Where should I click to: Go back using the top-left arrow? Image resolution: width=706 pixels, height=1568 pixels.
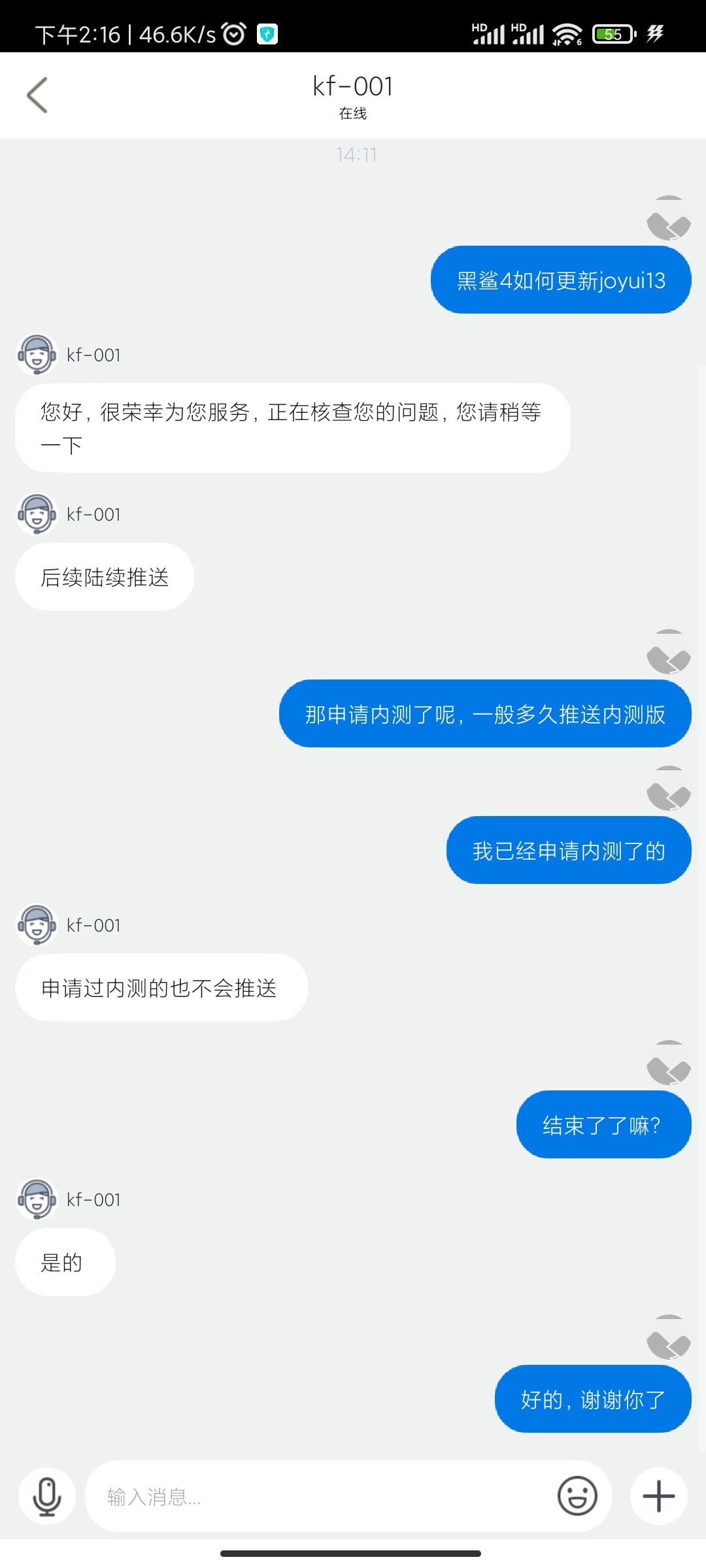37,95
